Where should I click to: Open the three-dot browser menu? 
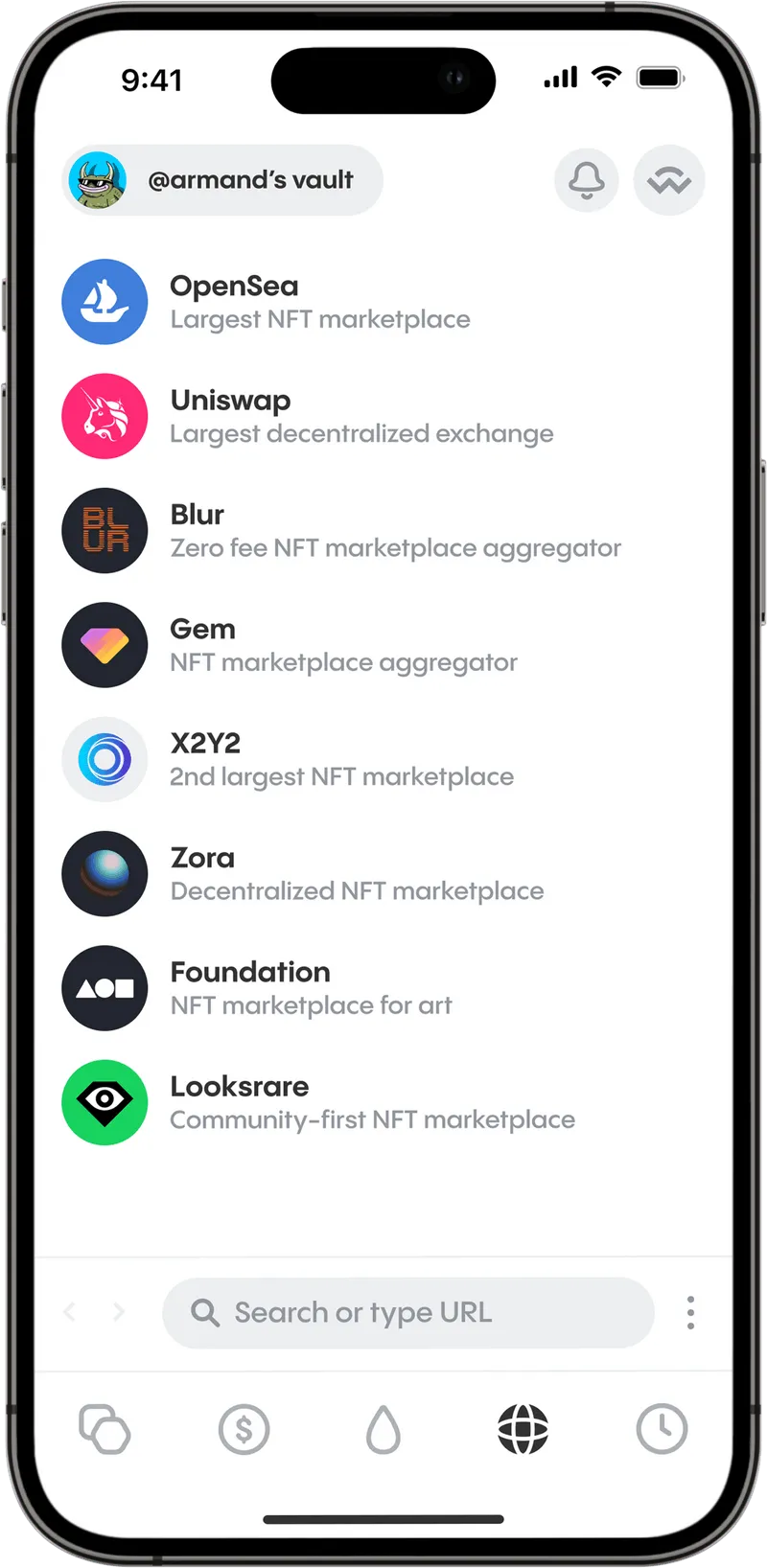690,1312
